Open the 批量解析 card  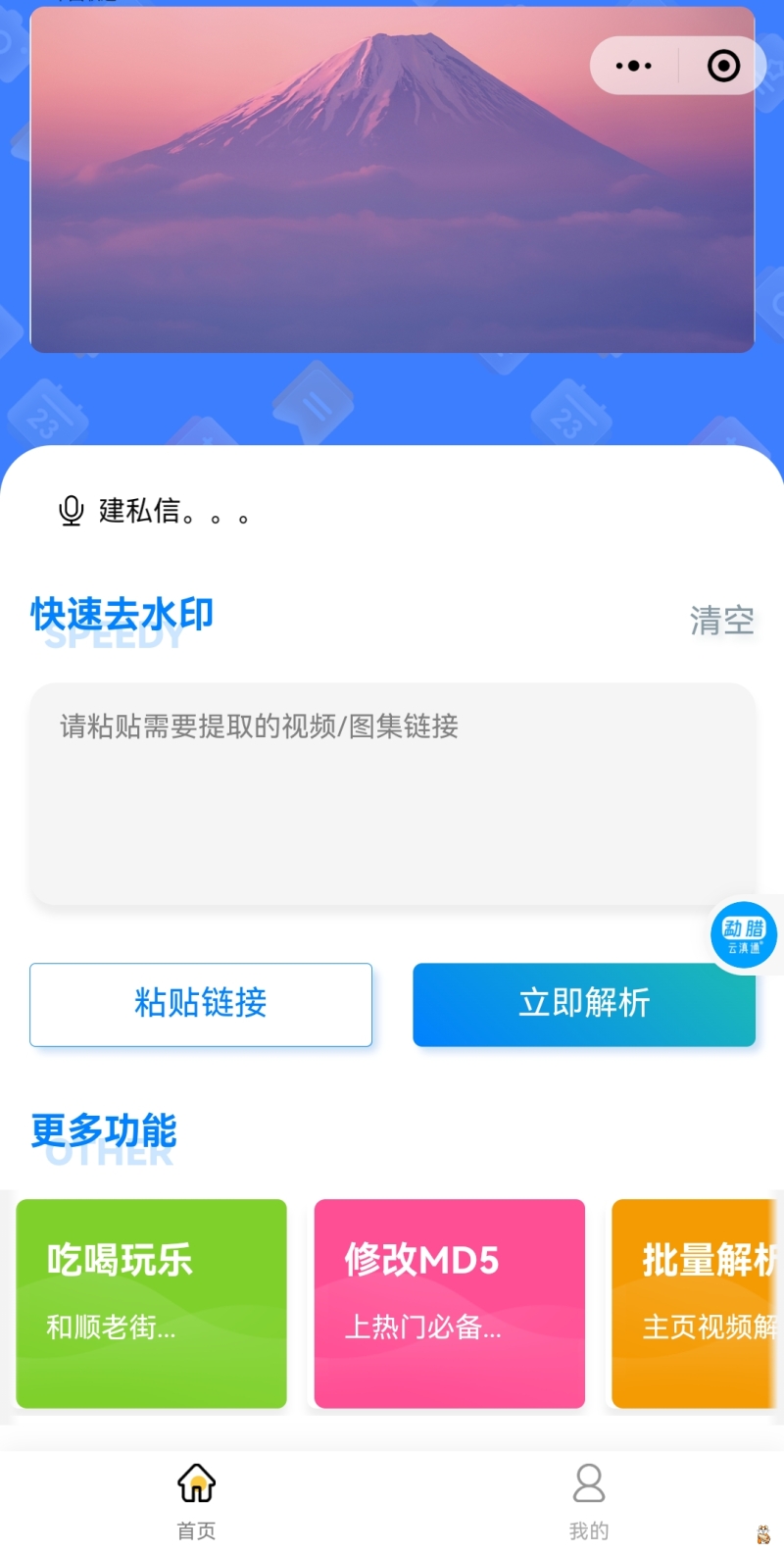click(698, 1303)
